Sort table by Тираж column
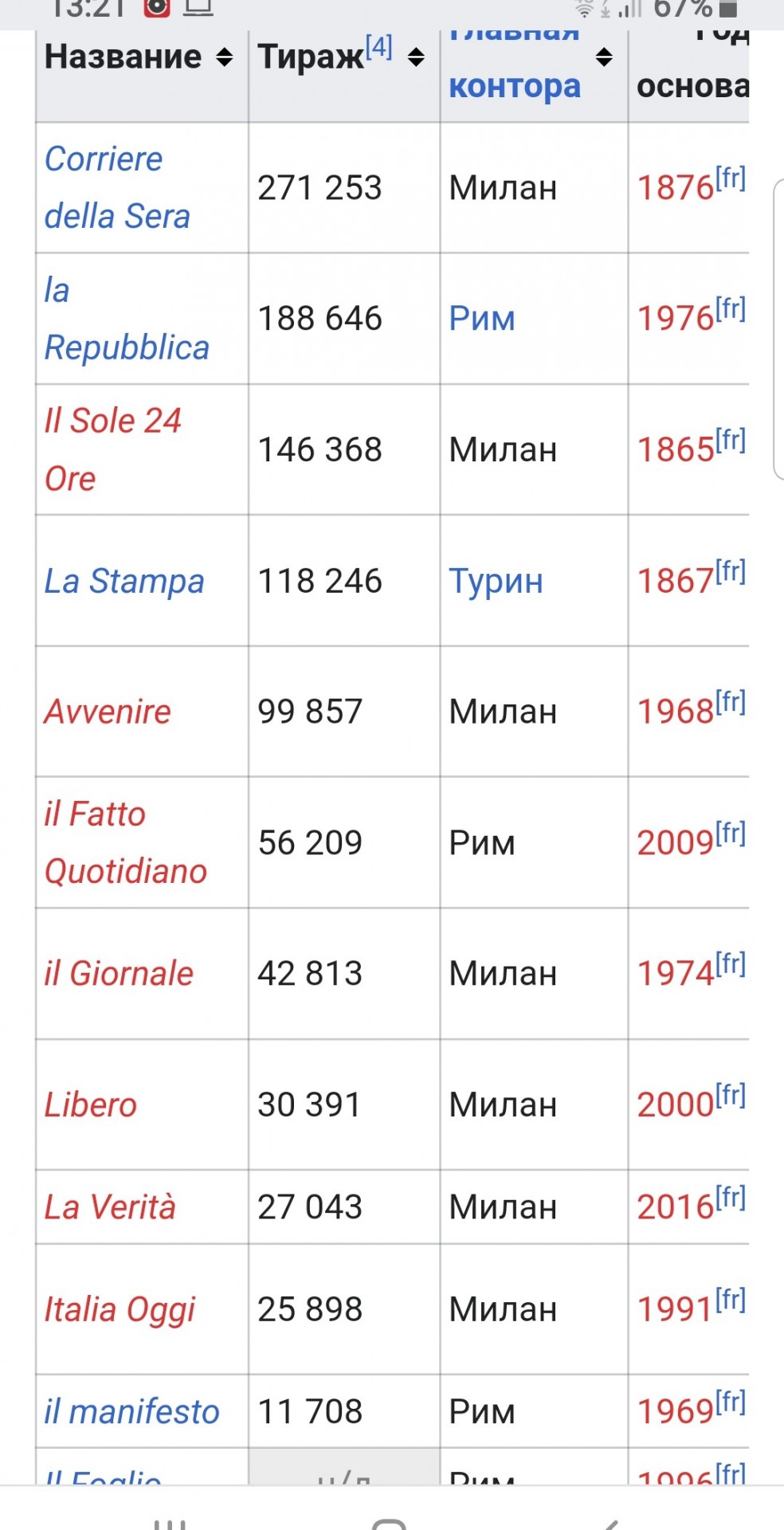This screenshot has height=1530, width=784. point(416,57)
